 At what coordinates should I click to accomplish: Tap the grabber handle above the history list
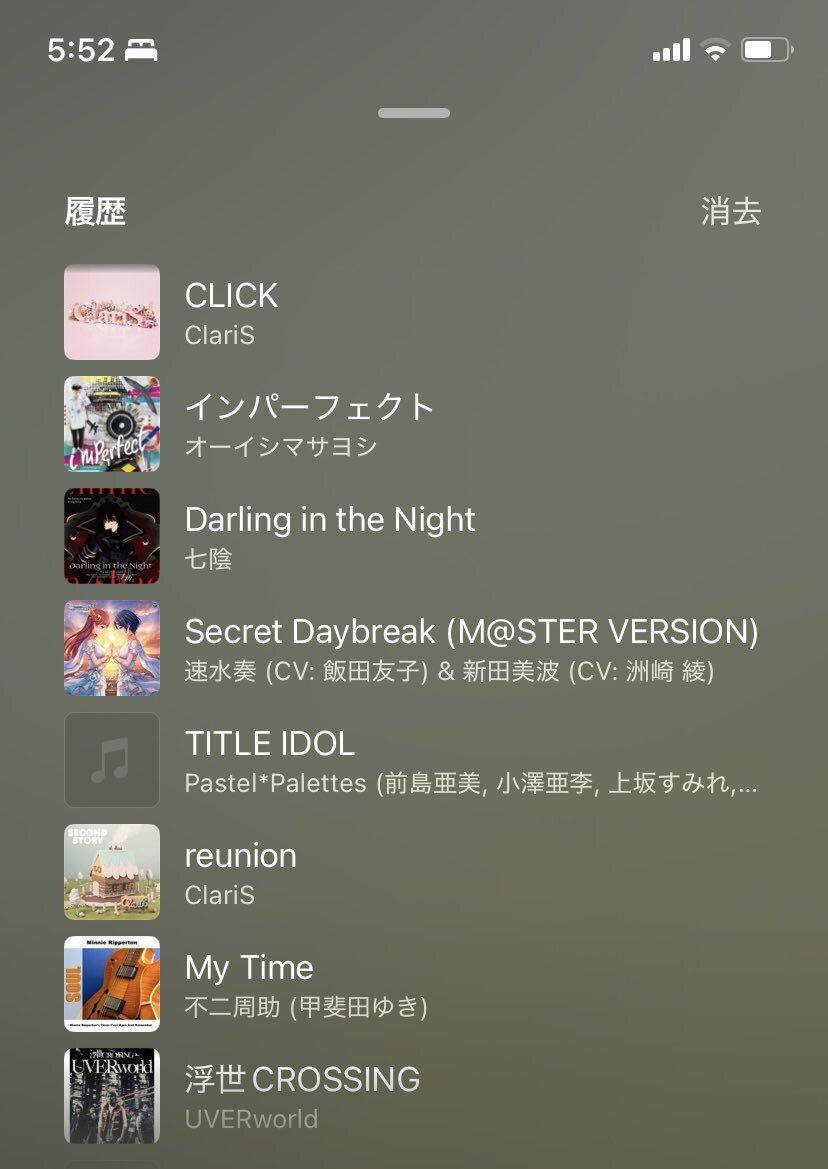coord(414,113)
